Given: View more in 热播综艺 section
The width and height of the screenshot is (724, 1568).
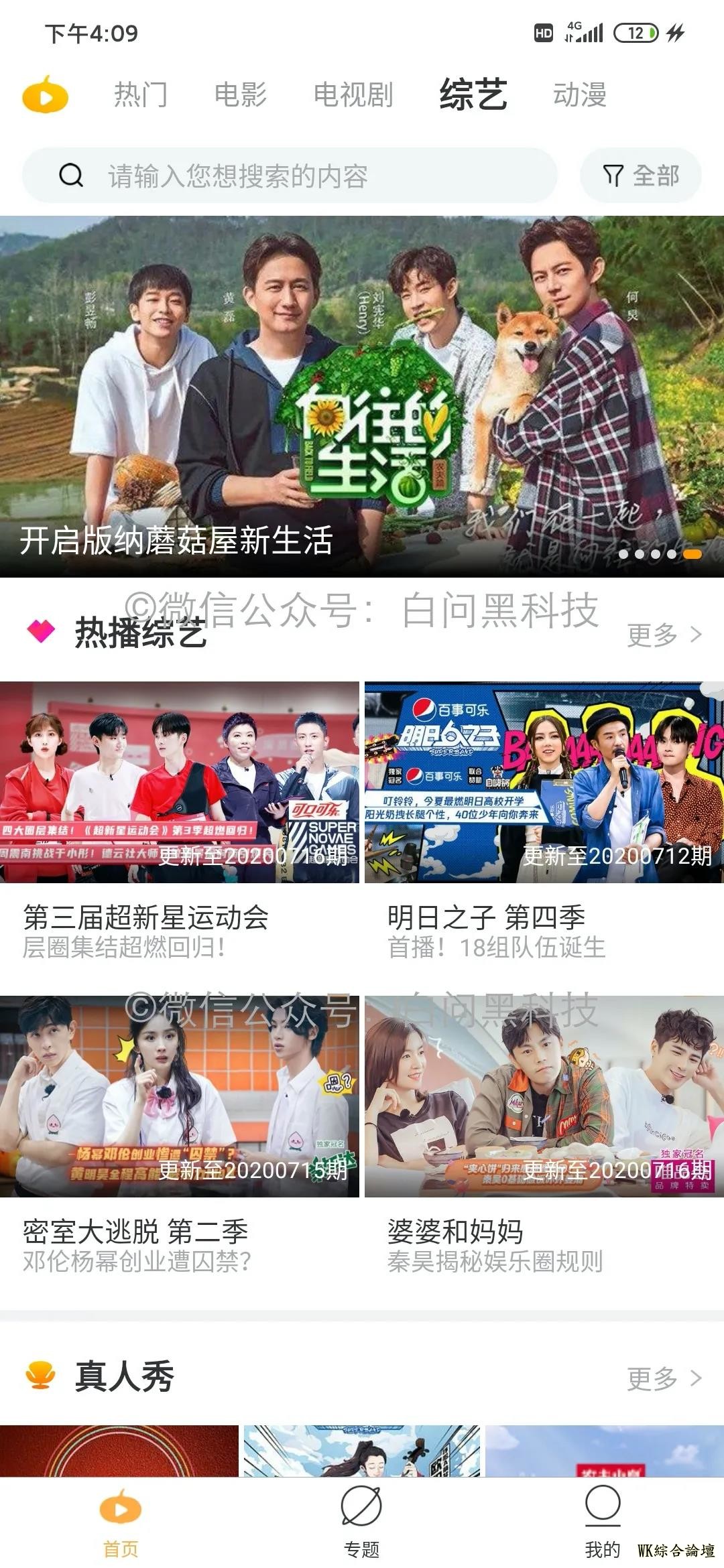Looking at the screenshot, I should [664, 634].
